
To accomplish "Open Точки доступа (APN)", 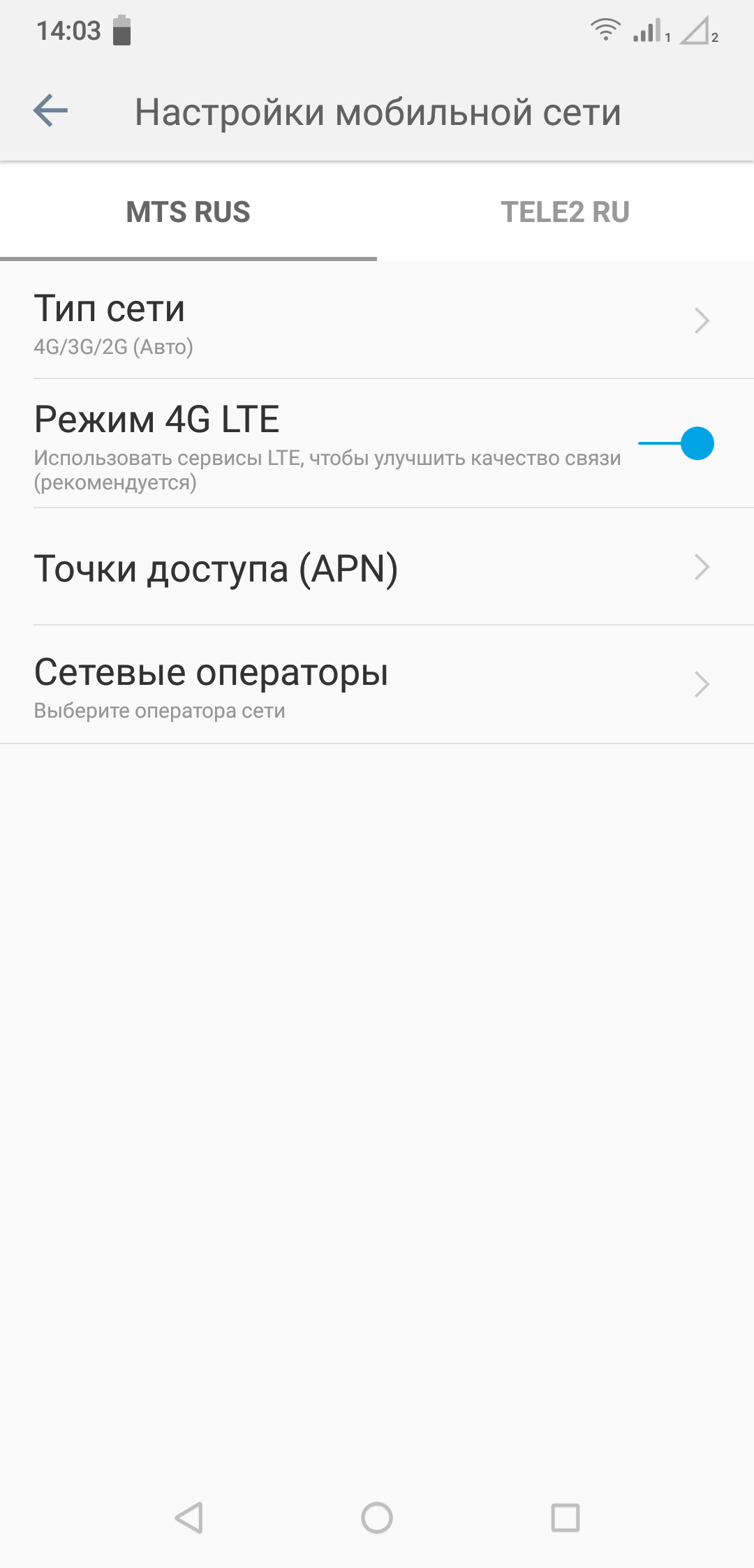I will pos(377,568).
